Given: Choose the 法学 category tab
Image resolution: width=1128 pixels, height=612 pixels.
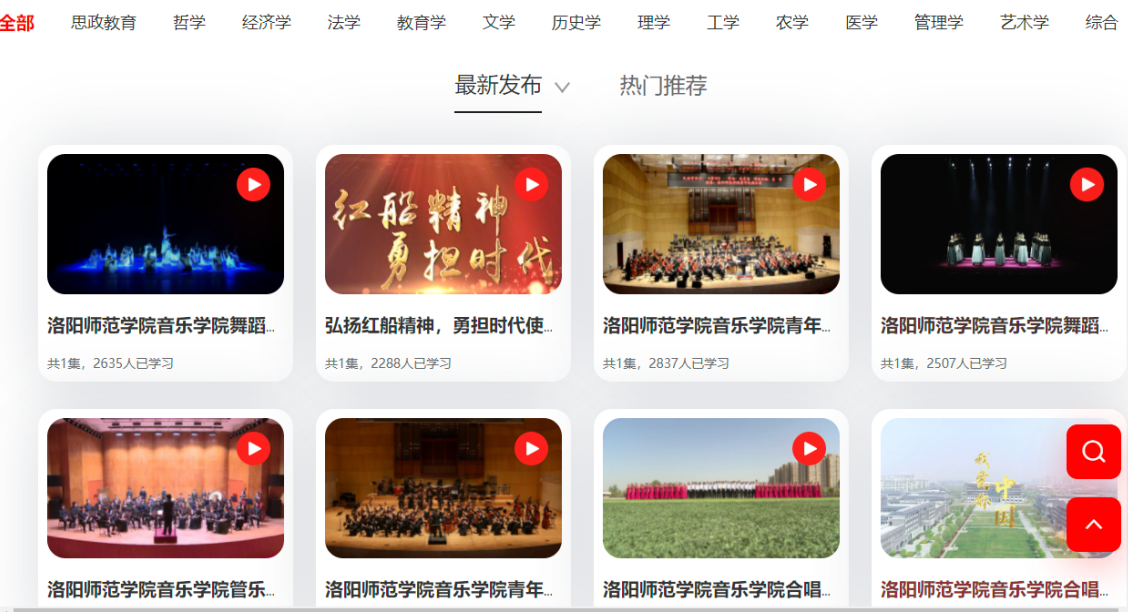Looking at the screenshot, I should pyautogui.click(x=343, y=22).
